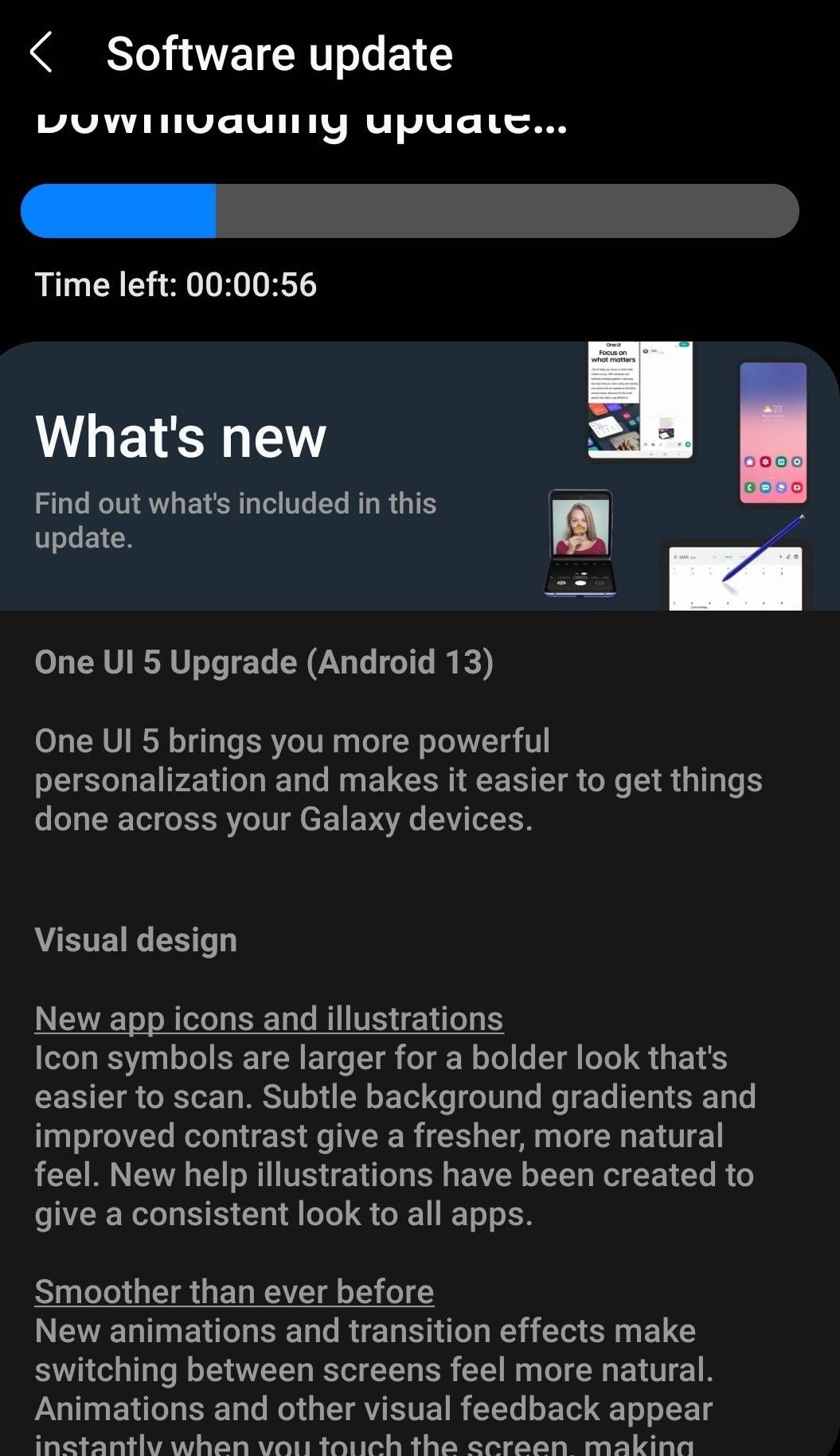Screen dimensions: 840x1456
Task: Tap the Camera app icon on the preview home screen
Action: click(797, 462)
